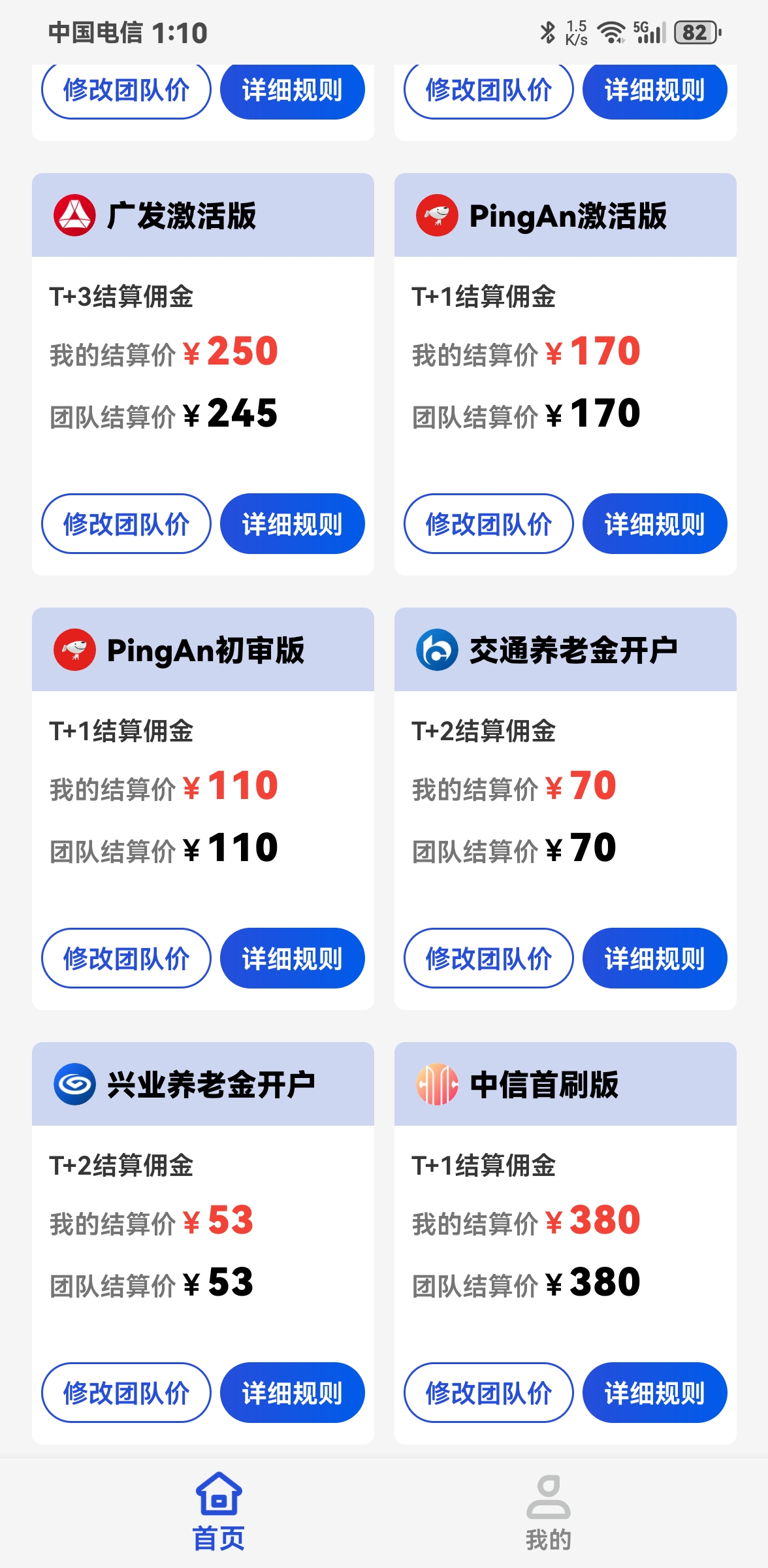Open 详细规则 for 广发激活版
The height and width of the screenshot is (1568, 768).
(292, 523)
